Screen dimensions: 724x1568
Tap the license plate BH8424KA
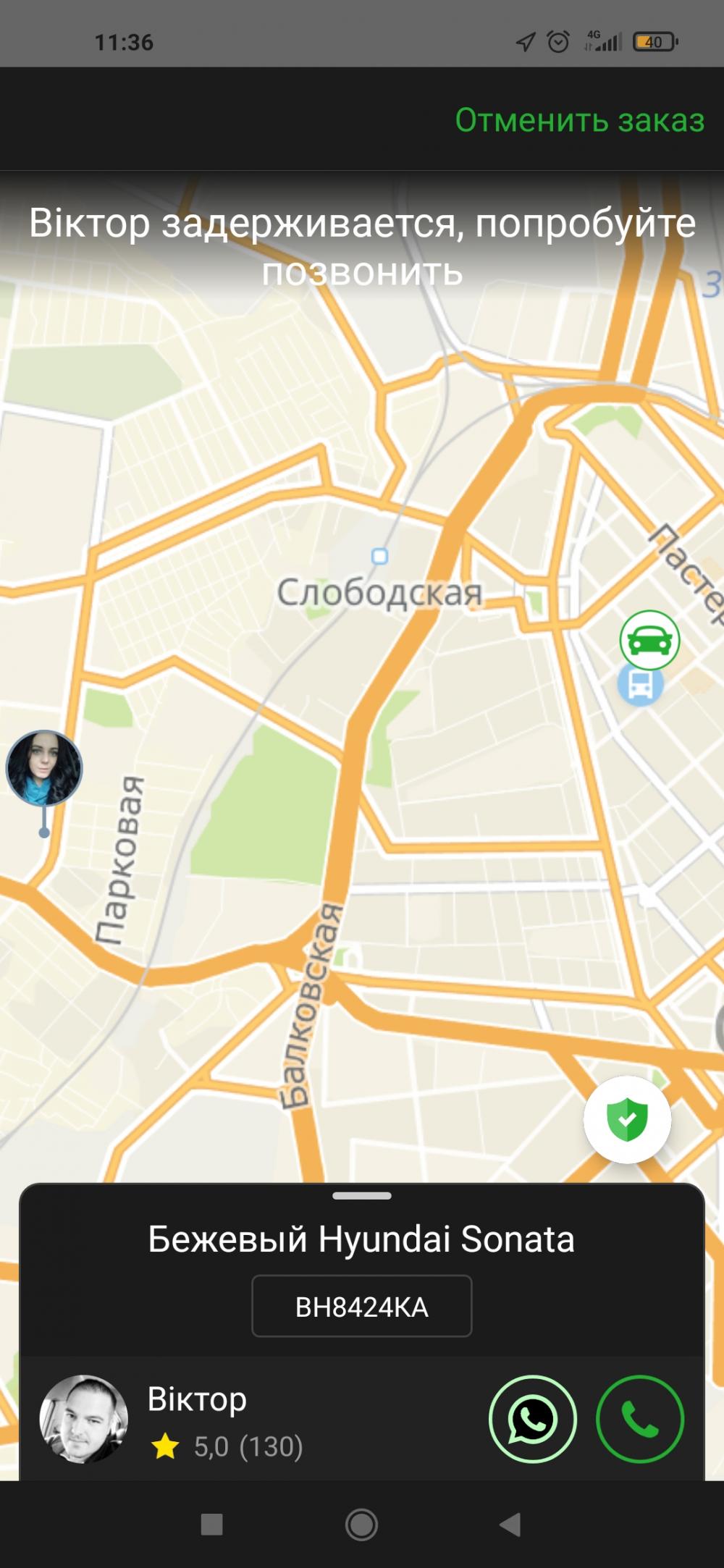[x=362, y=1307]
